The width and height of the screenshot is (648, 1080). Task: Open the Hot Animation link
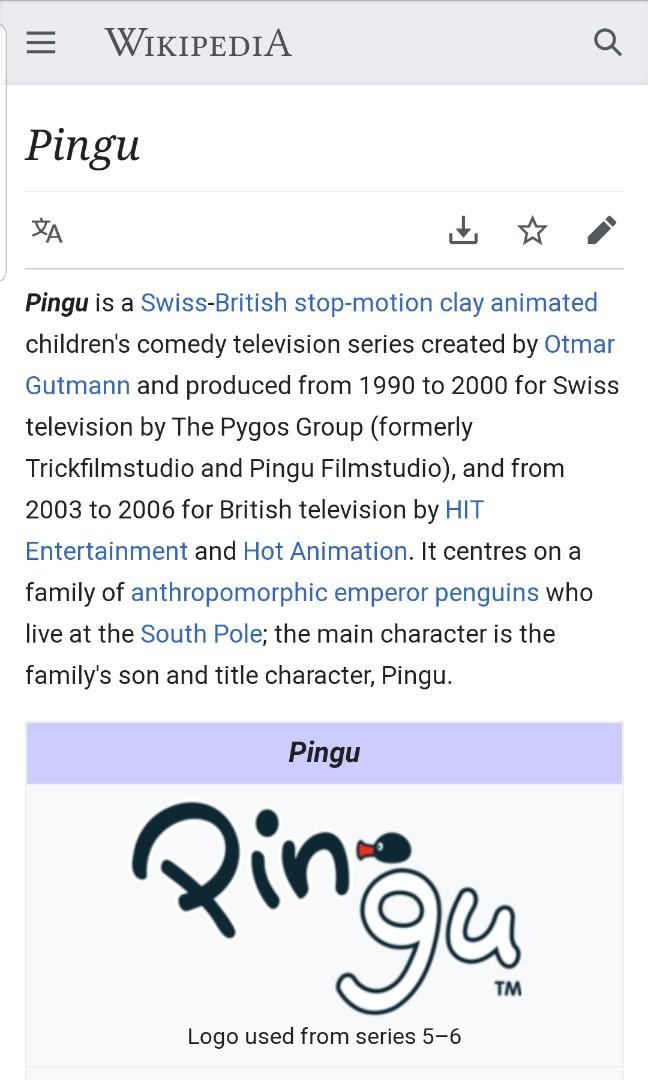(x=325, y=551)
